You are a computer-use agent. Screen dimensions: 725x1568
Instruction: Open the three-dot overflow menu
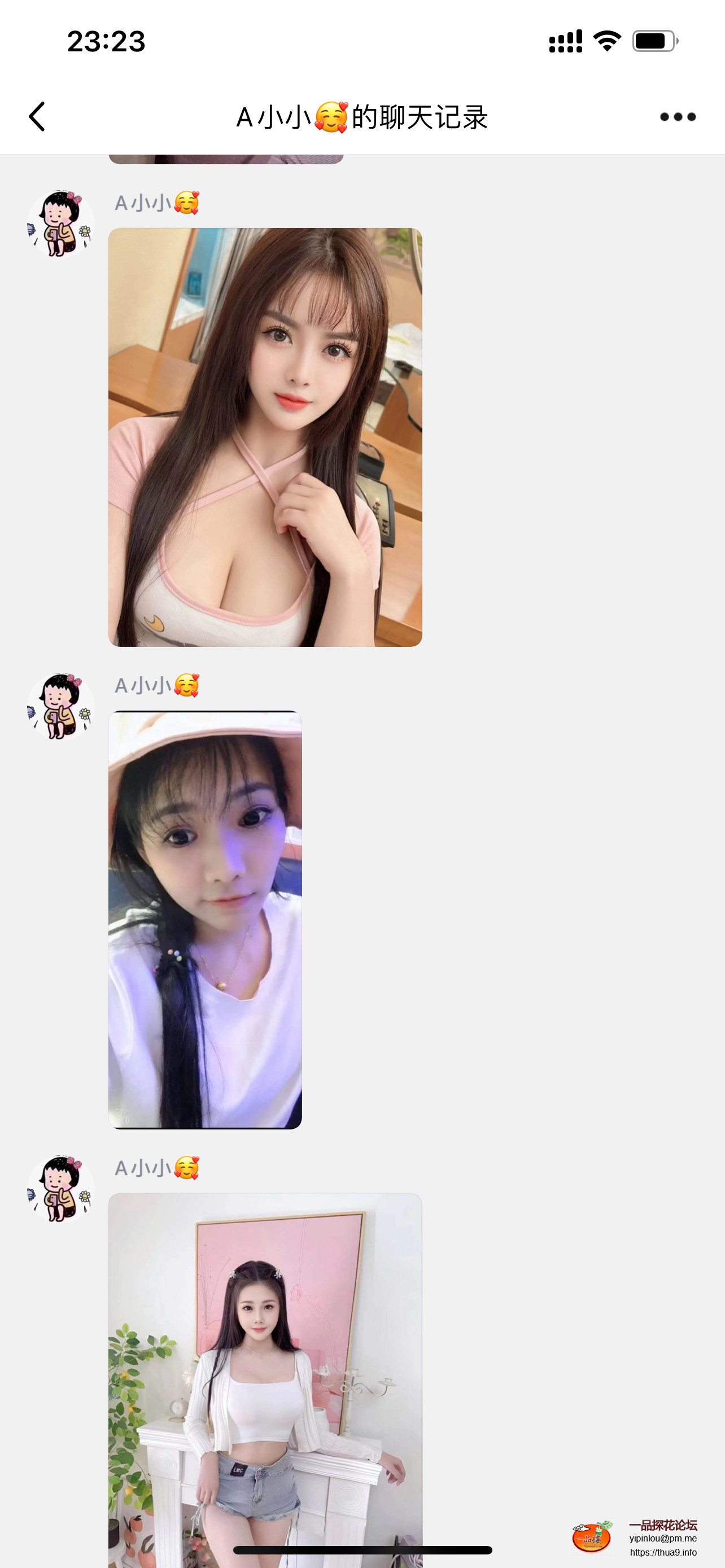pyautogui.click(x=677, y=117)
